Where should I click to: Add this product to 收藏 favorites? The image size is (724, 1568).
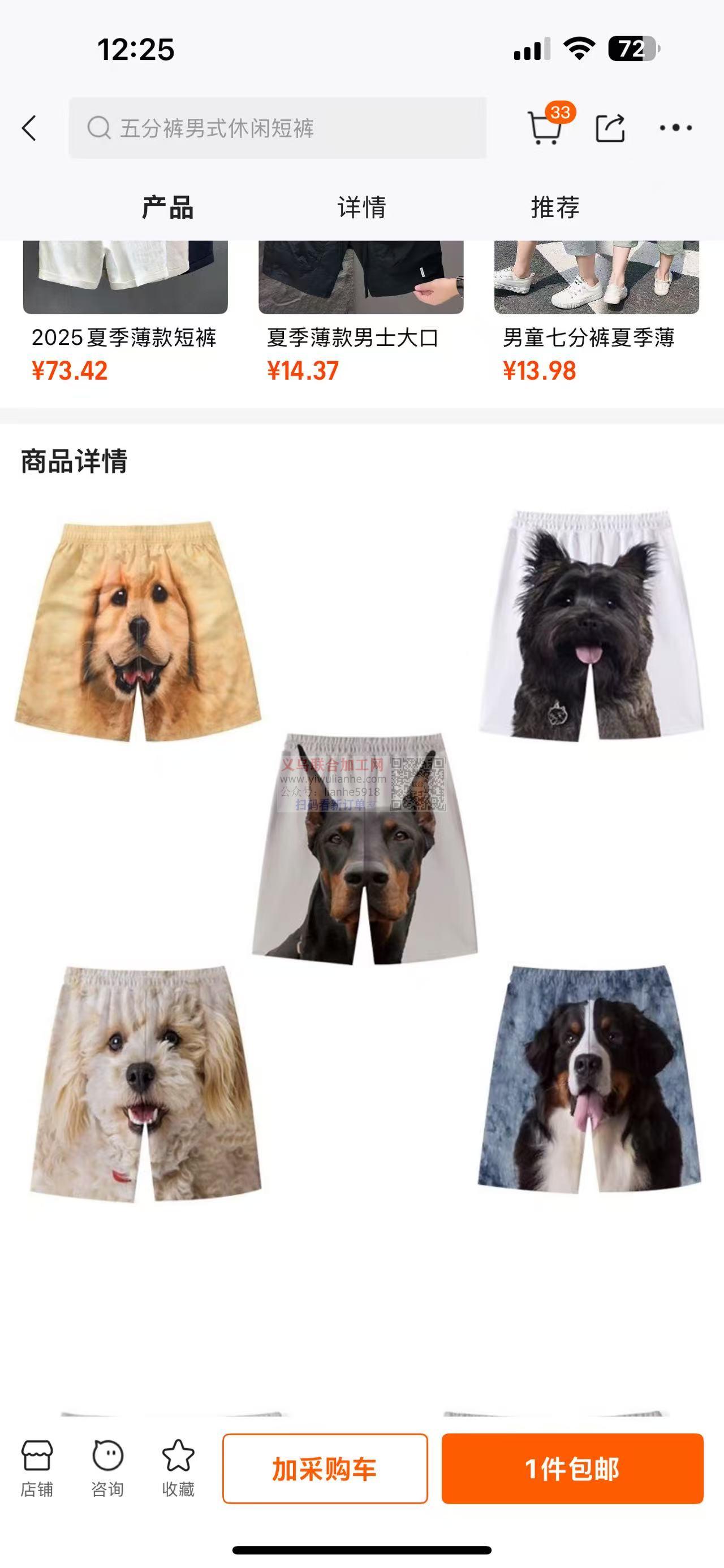click(178, 1468)
